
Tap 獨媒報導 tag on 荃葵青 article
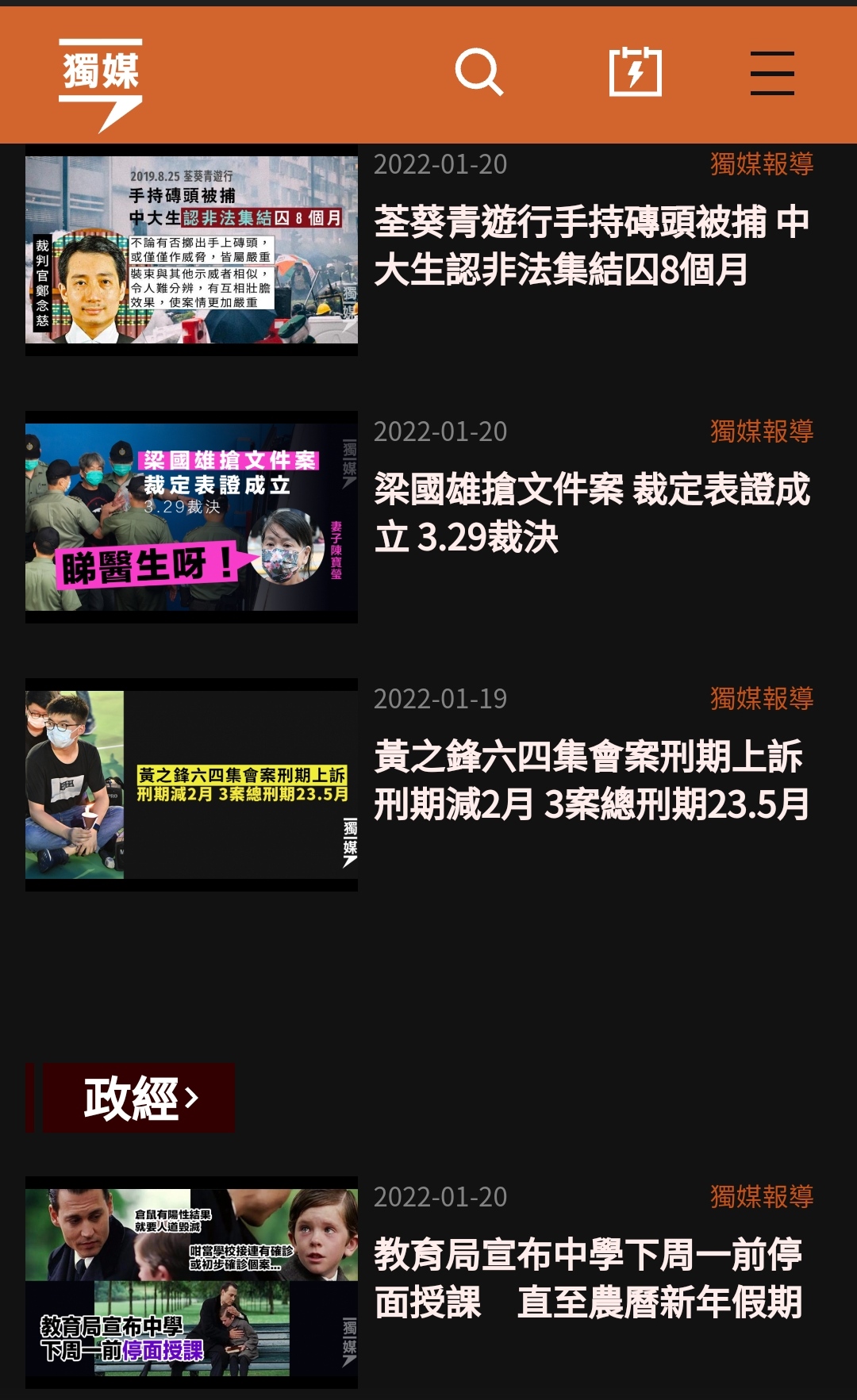point(761,164)
